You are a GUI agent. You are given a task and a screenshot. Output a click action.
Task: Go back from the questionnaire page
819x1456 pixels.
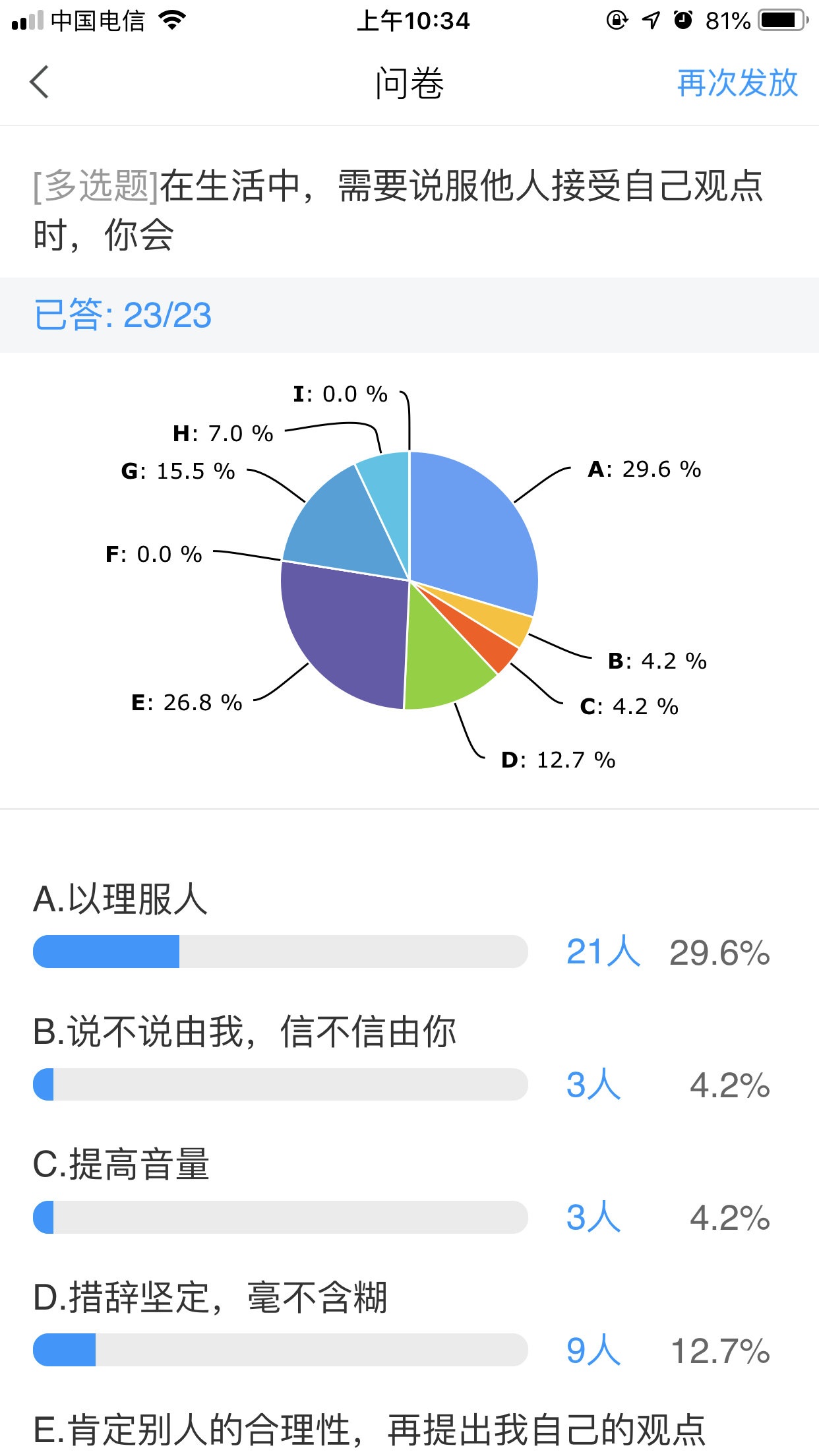click(x=40, y=82)
